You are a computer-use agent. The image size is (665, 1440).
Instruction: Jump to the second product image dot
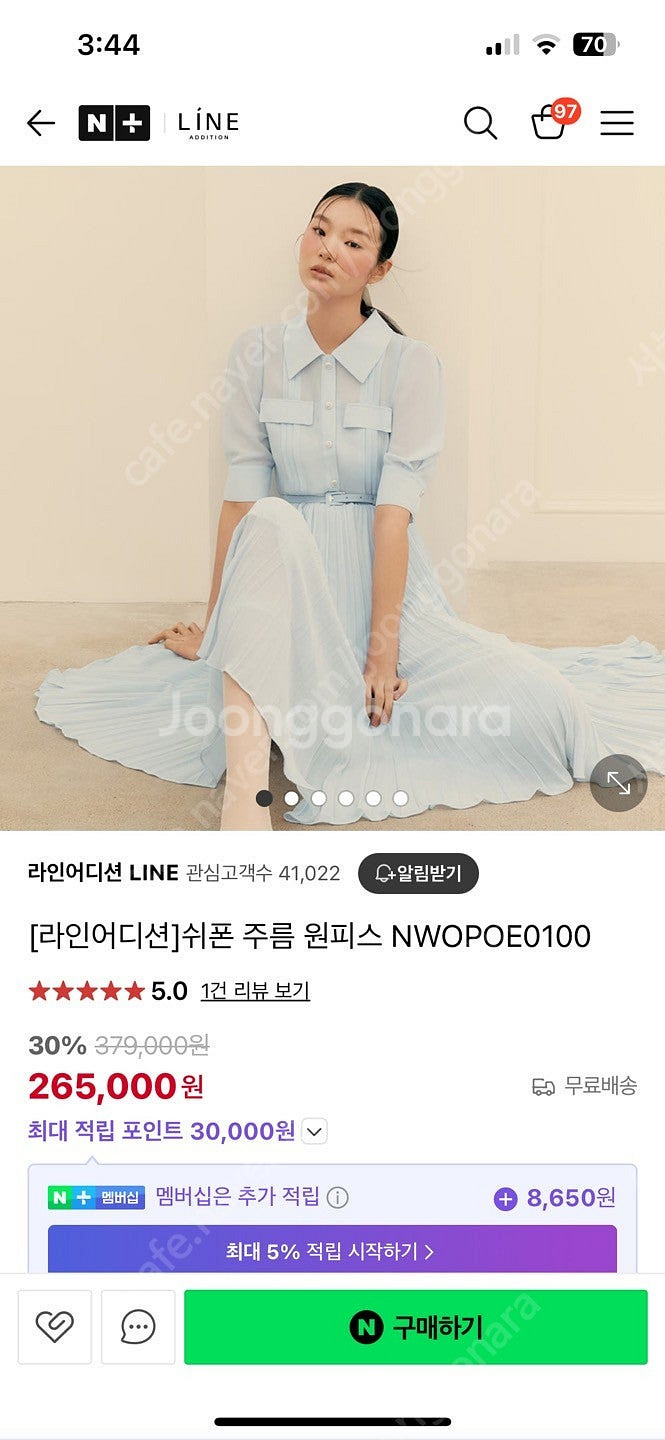291,798
